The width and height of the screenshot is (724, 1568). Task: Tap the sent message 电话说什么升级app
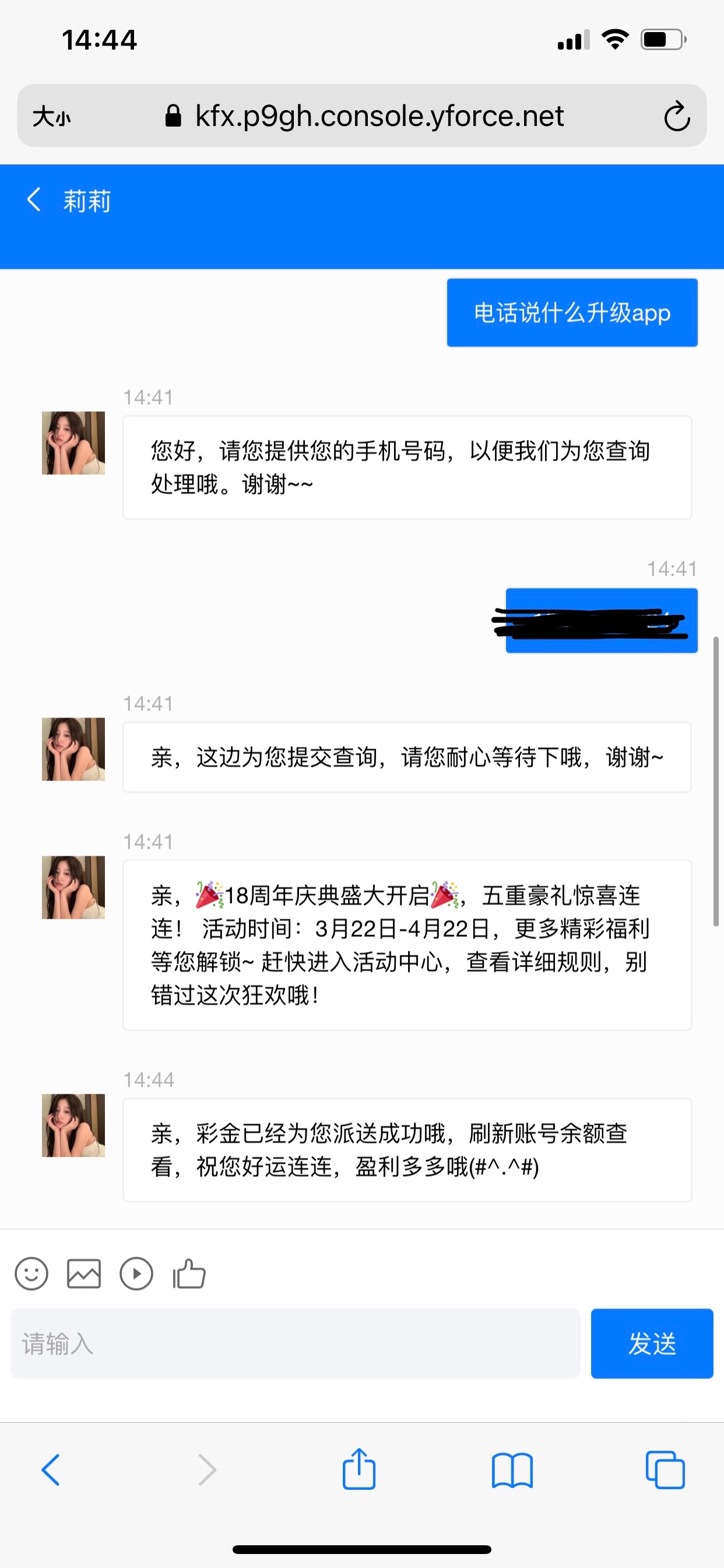pos(572,312)
